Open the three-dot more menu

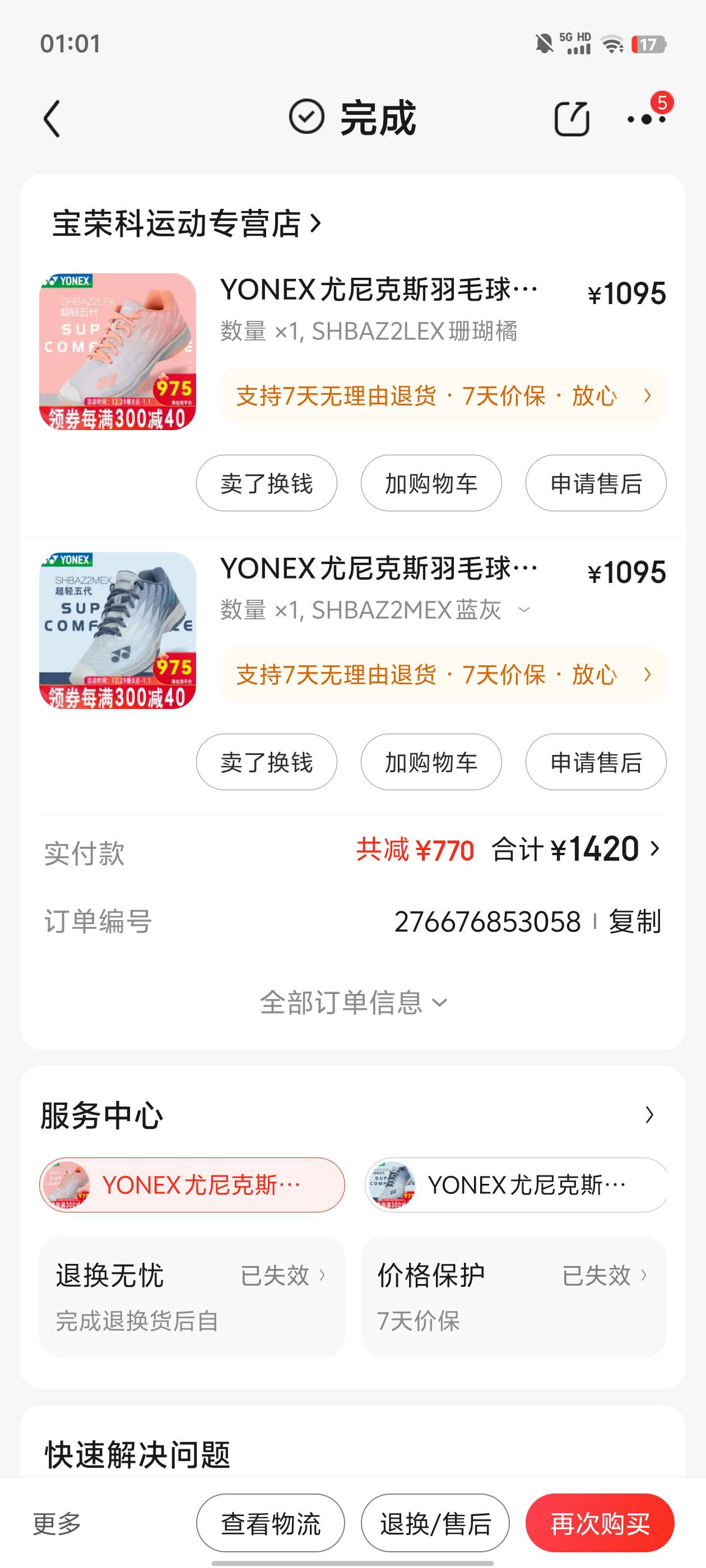click(x=646, y=119)
